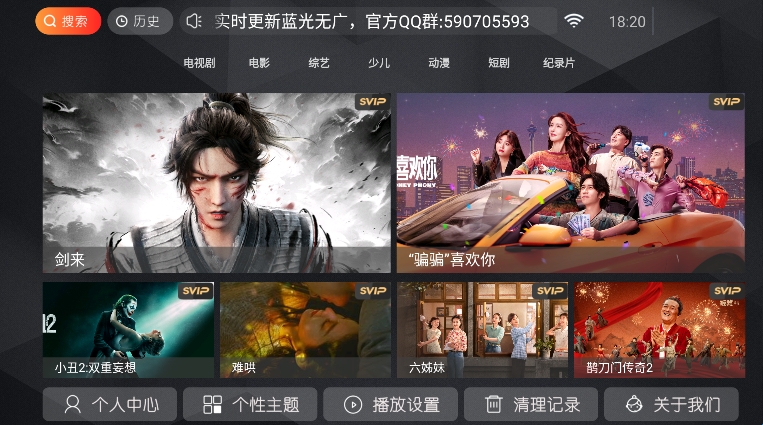Open the 剑来 poster
Screen dimensions: 763x425
click(x=216, y=183)
